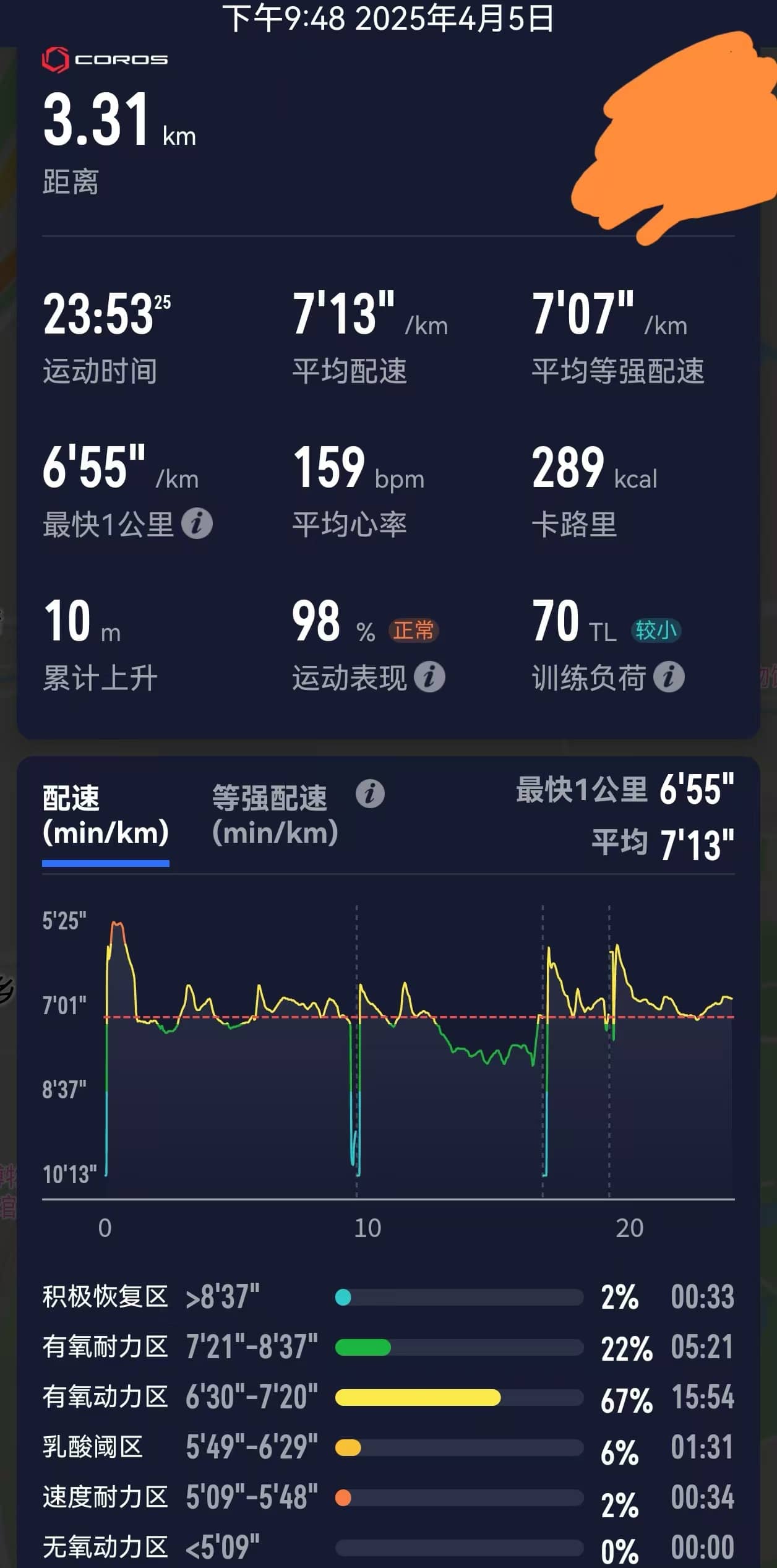Show 运动表现 (workout performance) info tooltip

[429, 677]
